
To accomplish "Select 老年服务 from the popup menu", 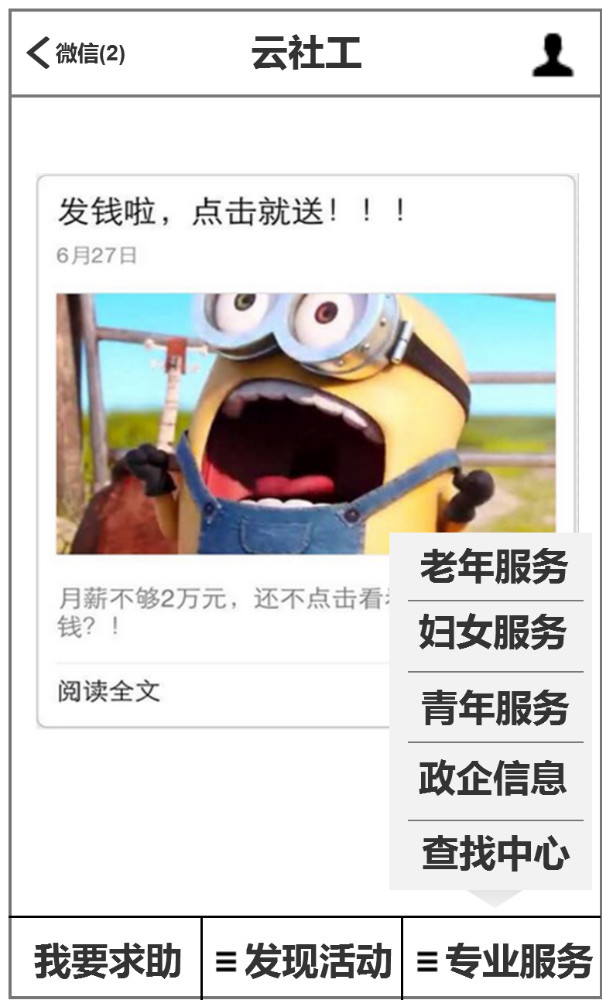I will point(494,568).
